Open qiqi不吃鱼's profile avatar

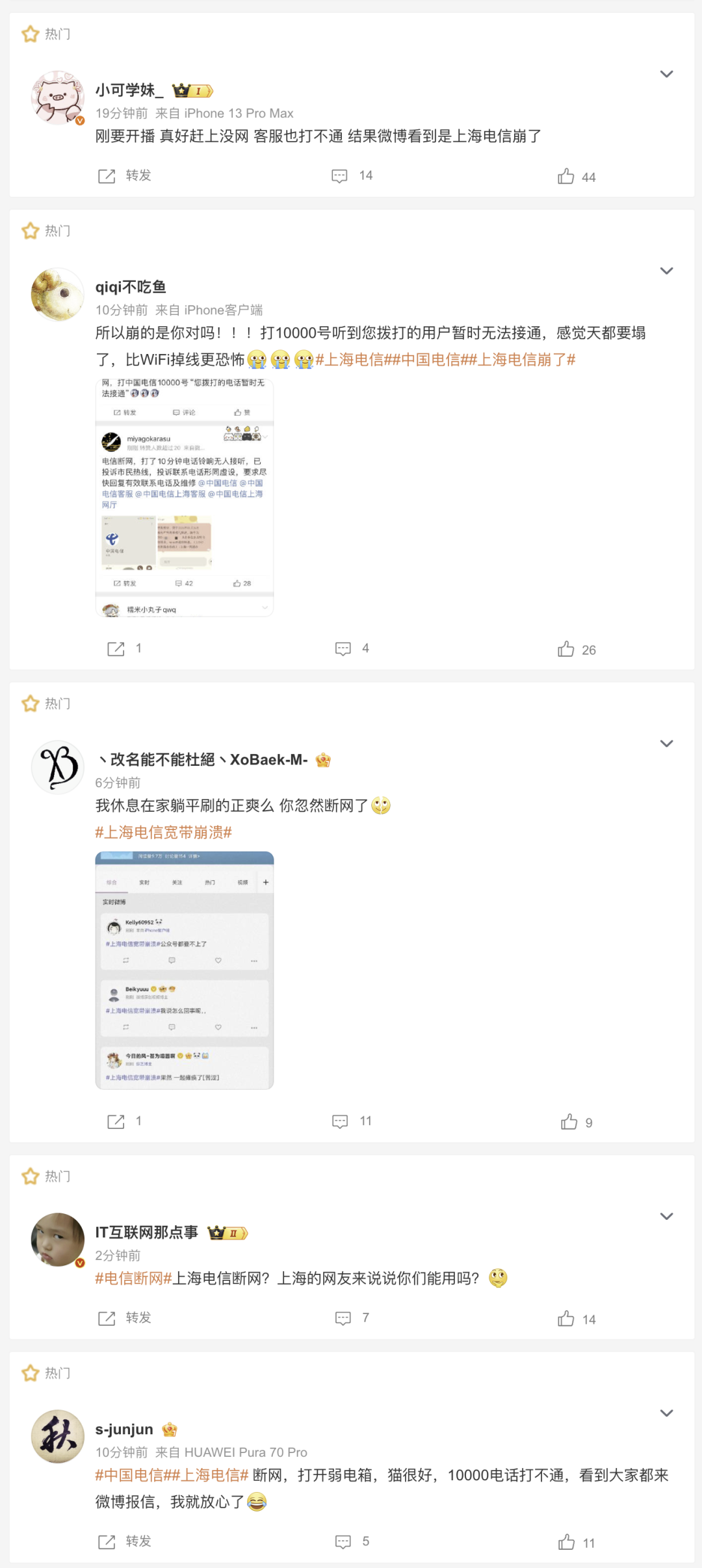coord(57,294)
